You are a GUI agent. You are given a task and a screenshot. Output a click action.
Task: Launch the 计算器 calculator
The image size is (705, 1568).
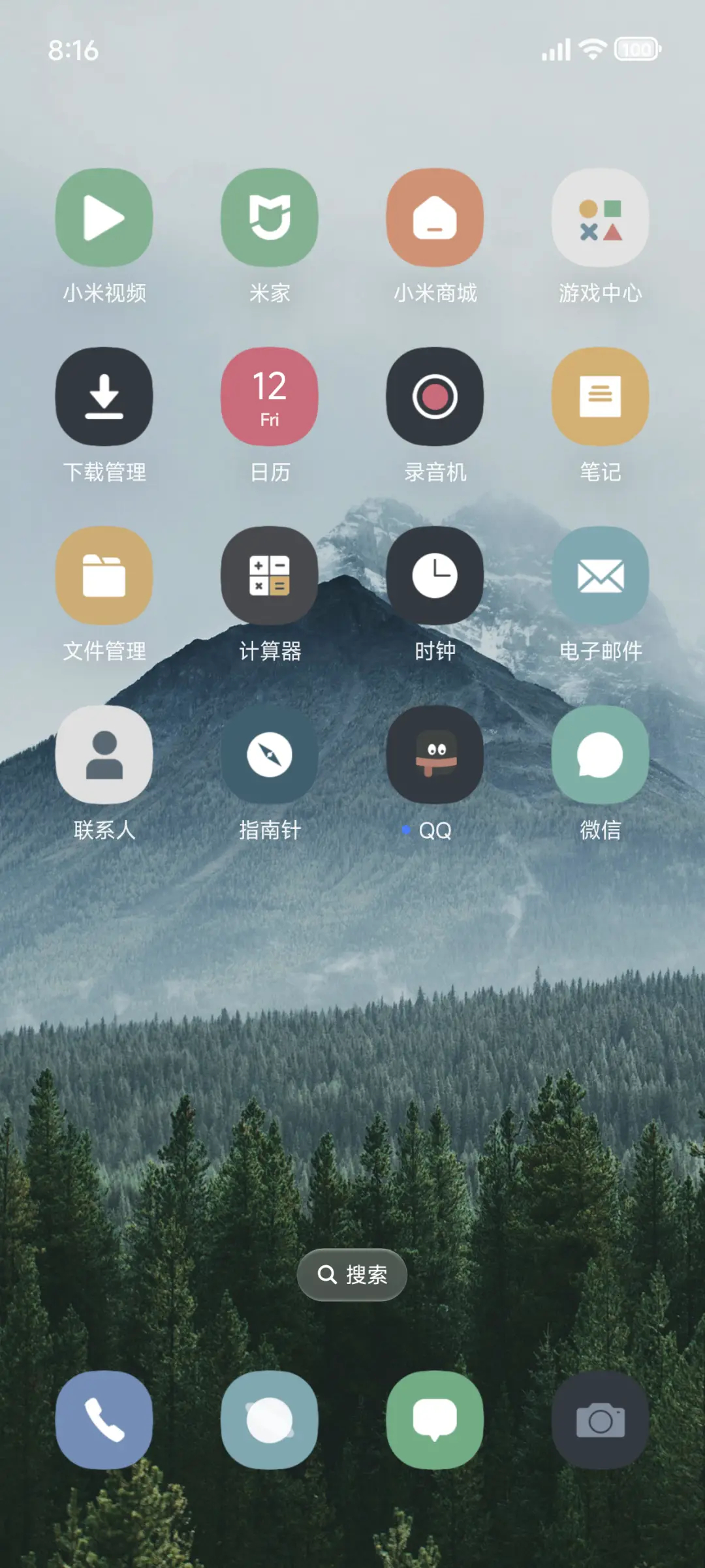(x=270, y=574)
